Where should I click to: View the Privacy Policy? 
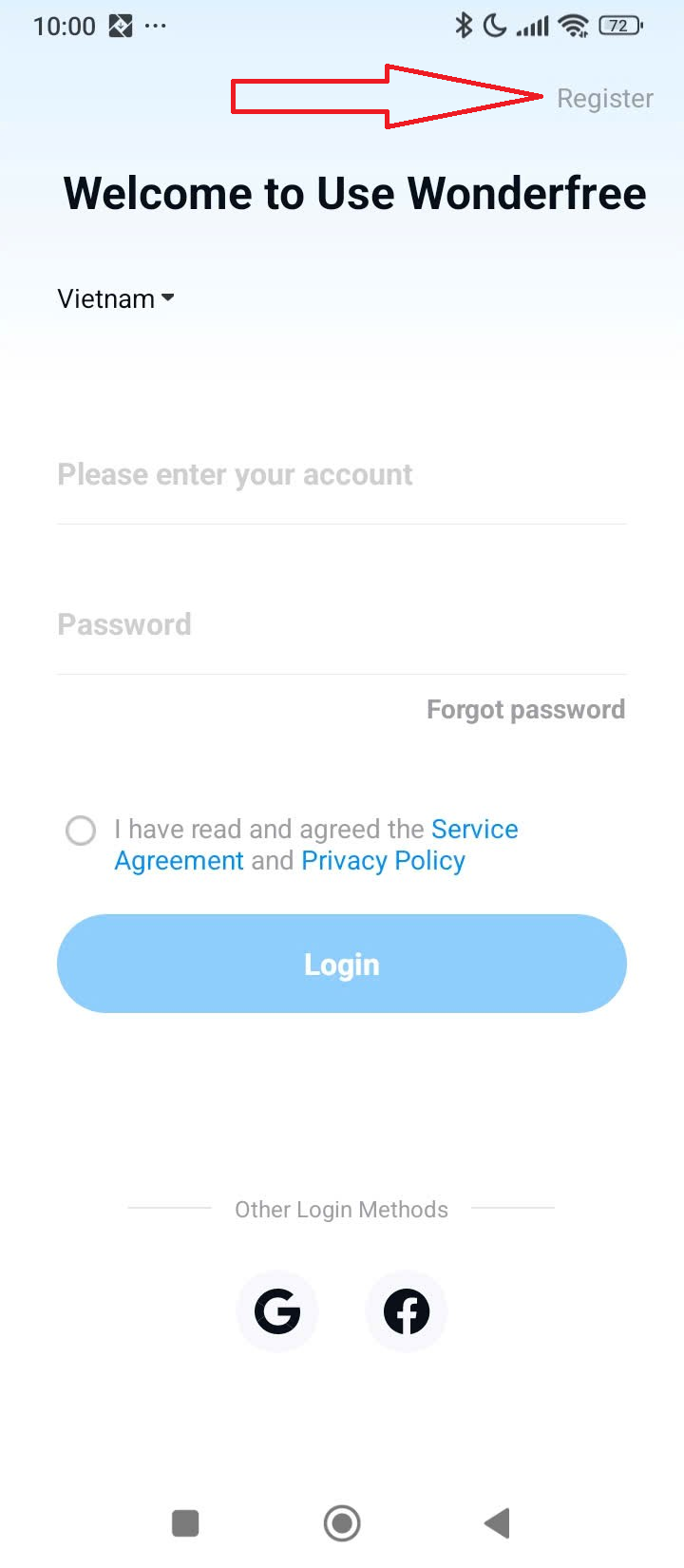coord(383,861)
